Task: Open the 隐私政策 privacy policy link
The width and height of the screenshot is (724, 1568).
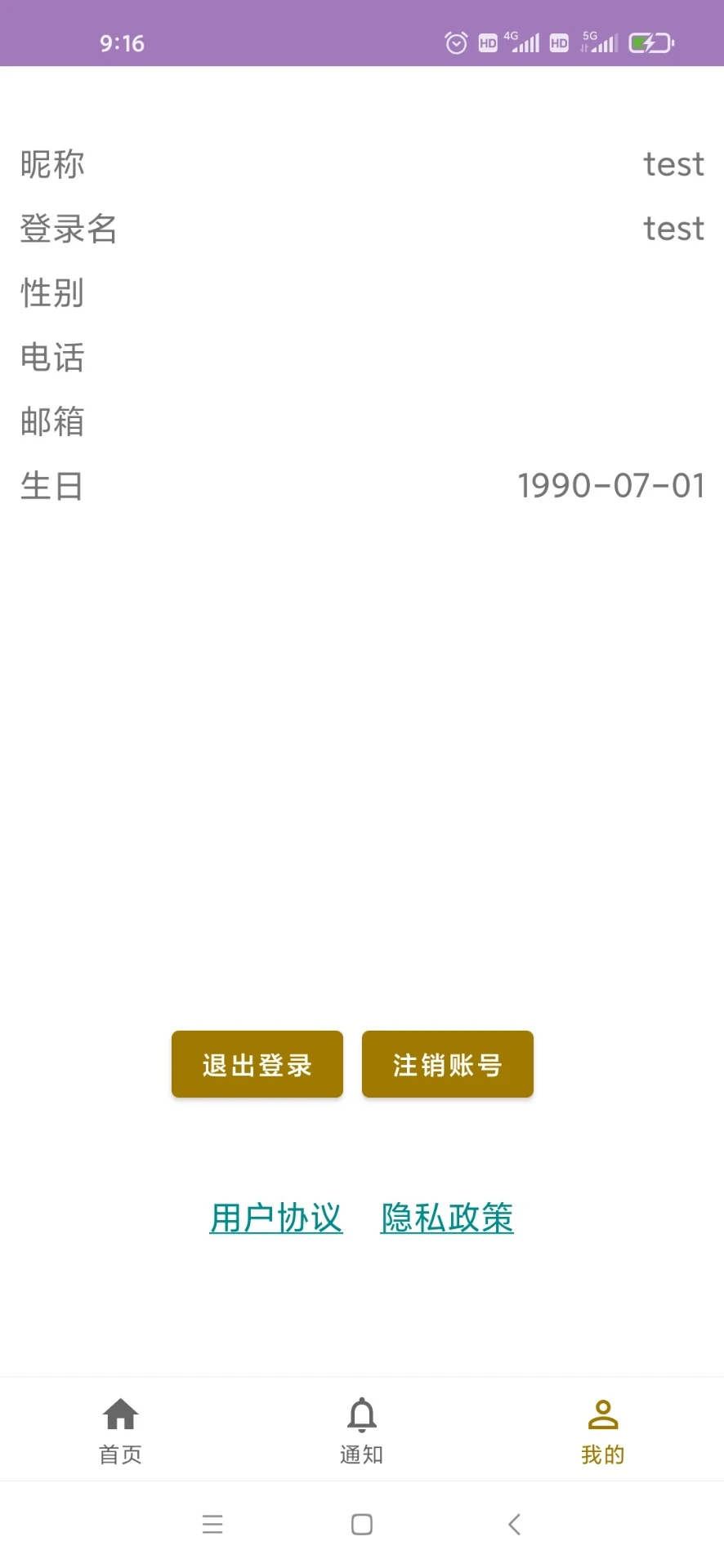Action: tap(446, 1218)
